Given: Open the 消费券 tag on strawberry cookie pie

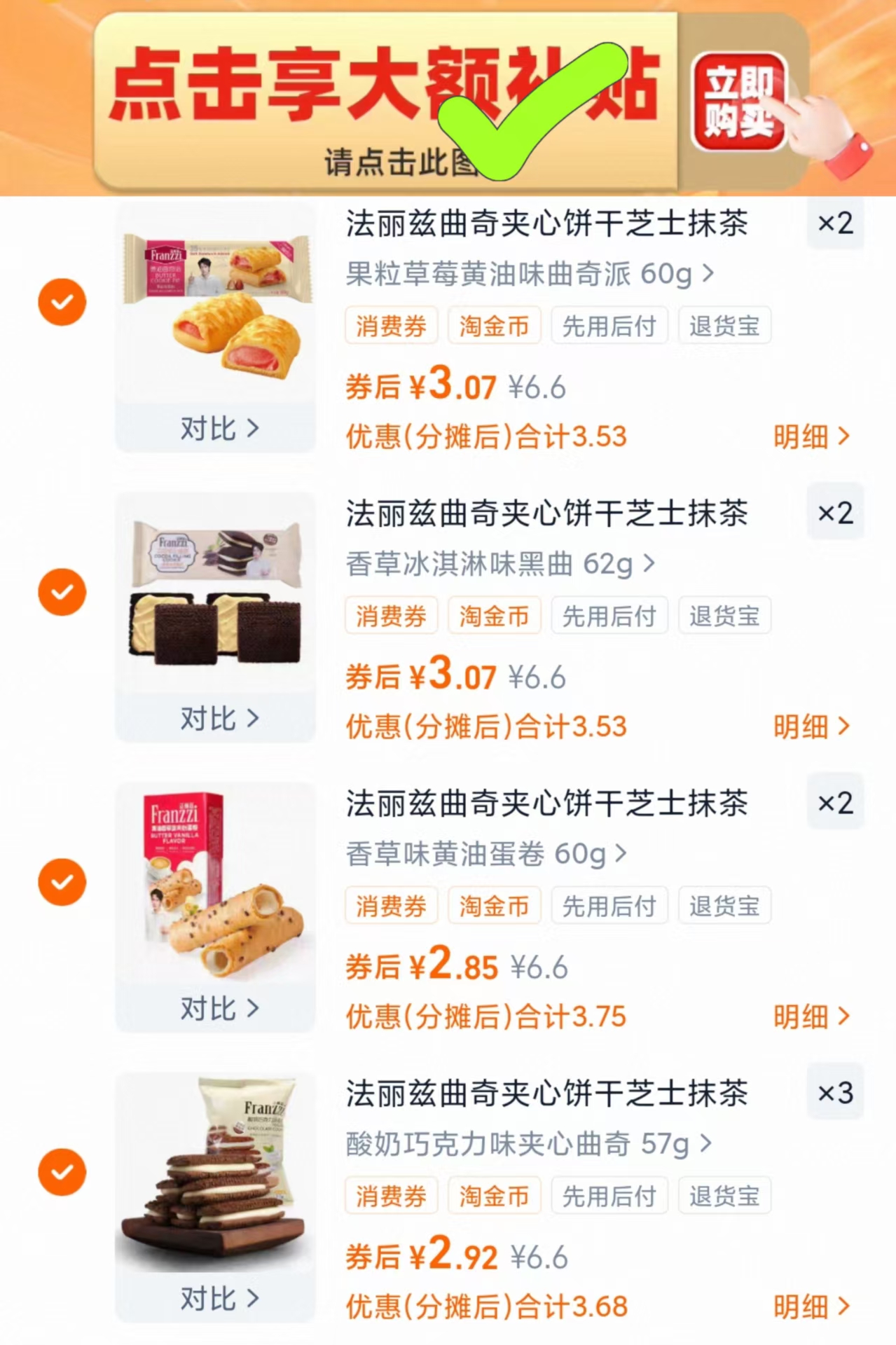Looking at the screenshot, I should (390, 324).
